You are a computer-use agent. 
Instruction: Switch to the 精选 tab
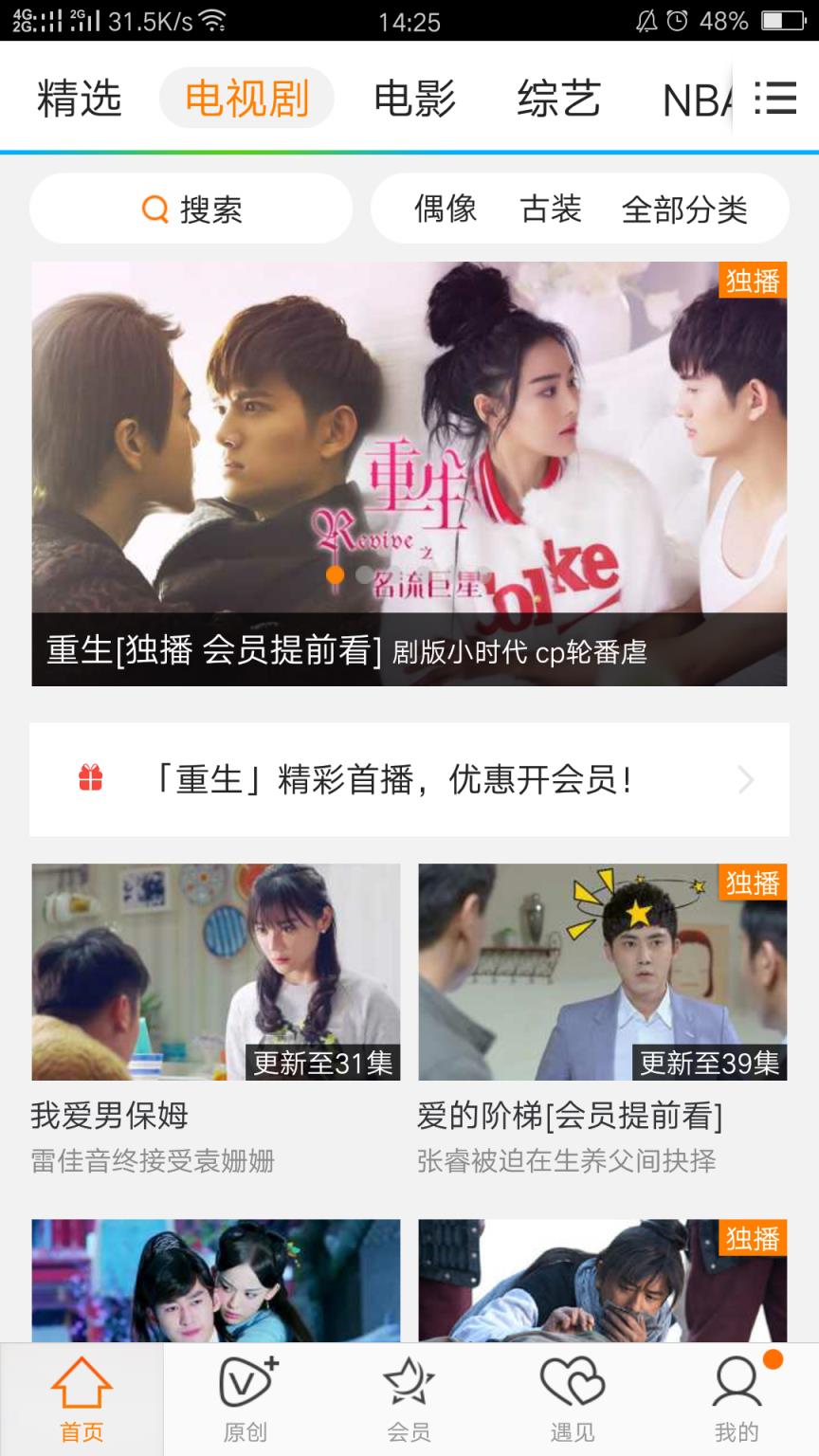(x=80, y=99)
